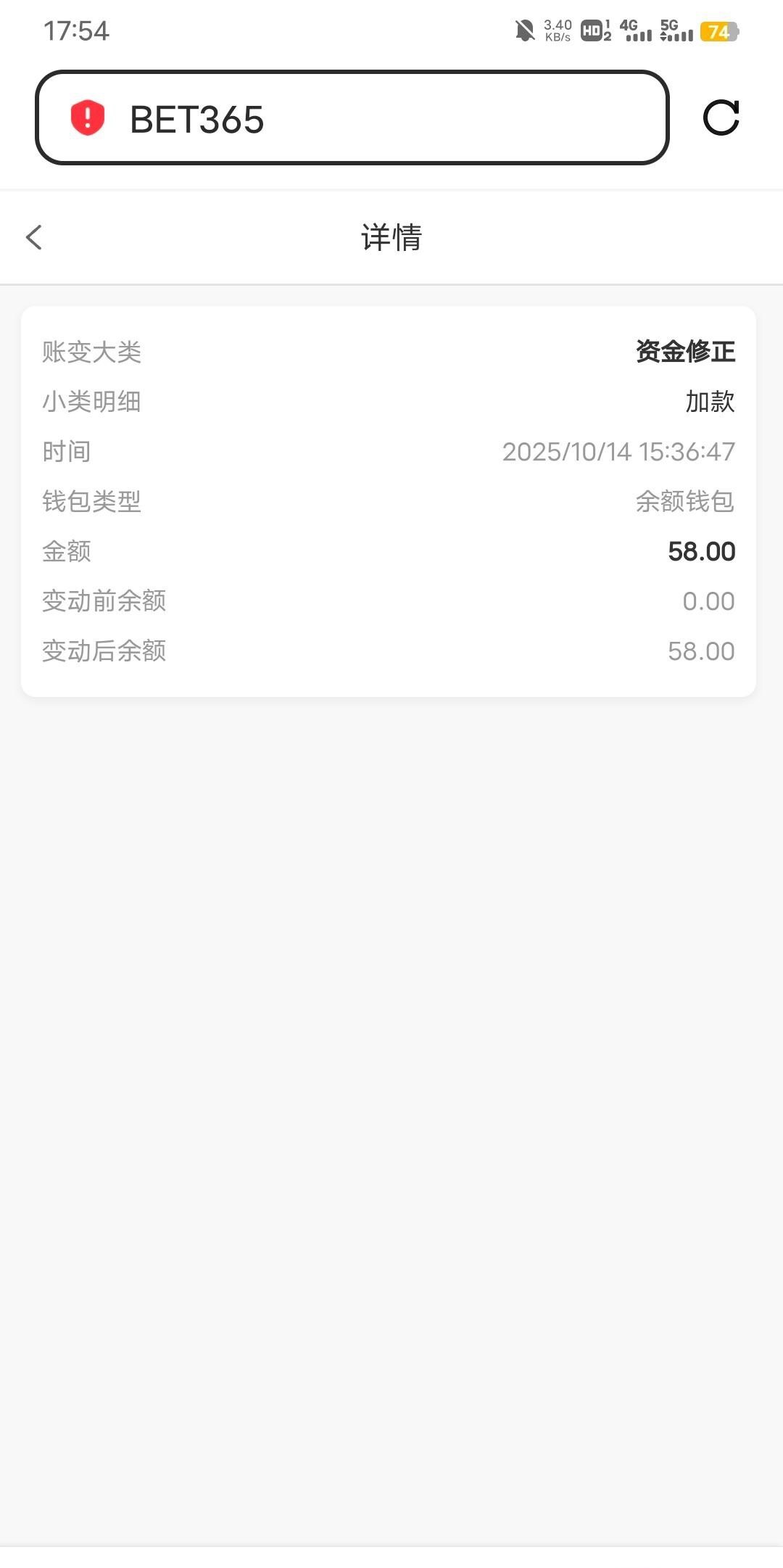
Task: Open the red security shield warning
Action: [x=88, y=117]
